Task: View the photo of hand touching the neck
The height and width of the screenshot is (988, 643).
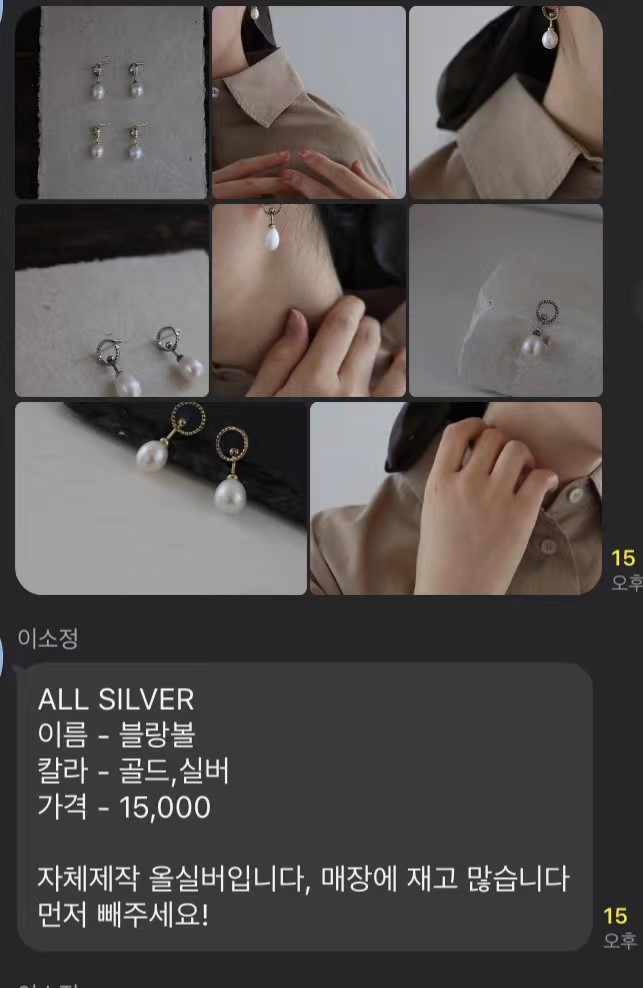Action: point(308,301)
